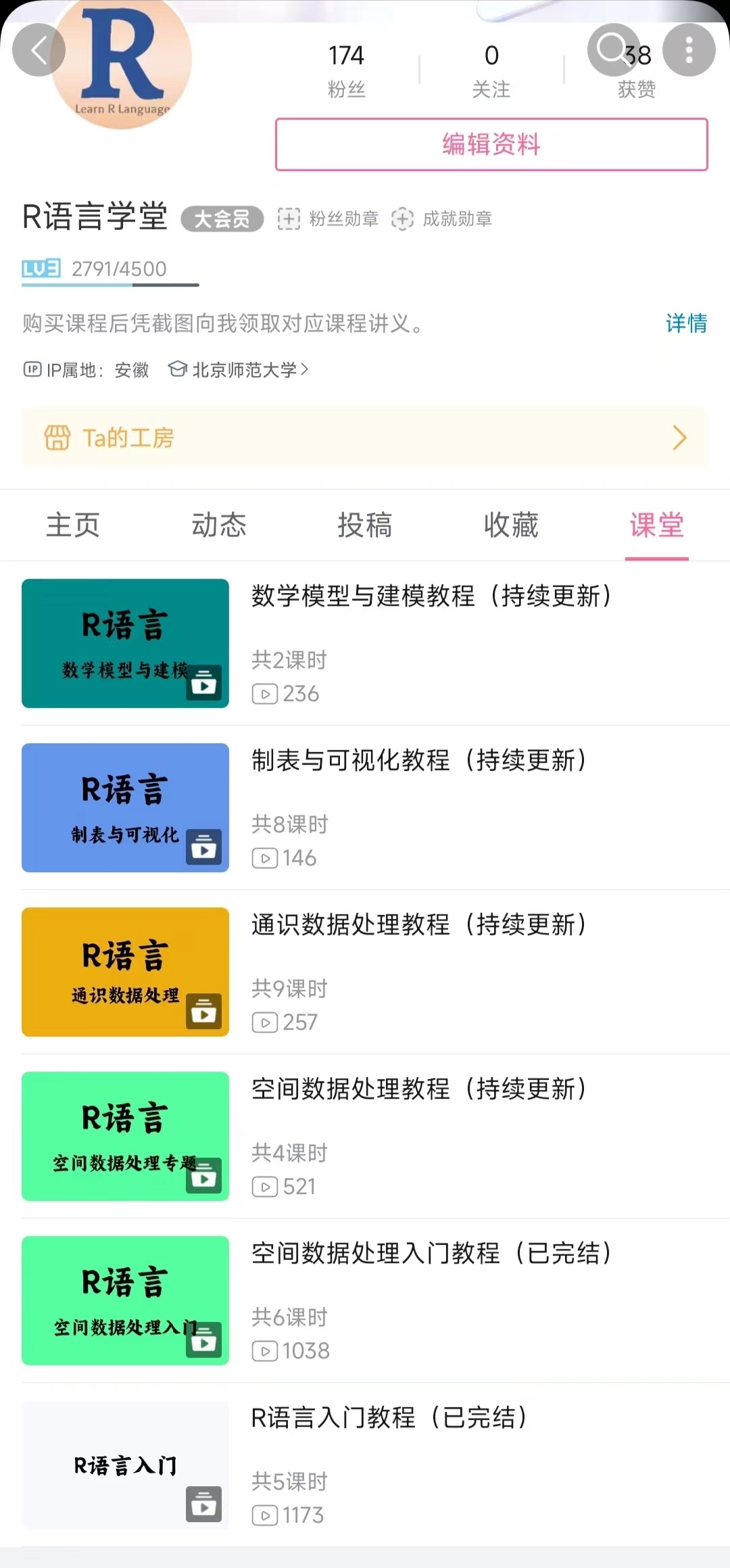The image size is (730, 1568).
Task: Open the three-dot overflow menu
Action: tap(688, 50)
